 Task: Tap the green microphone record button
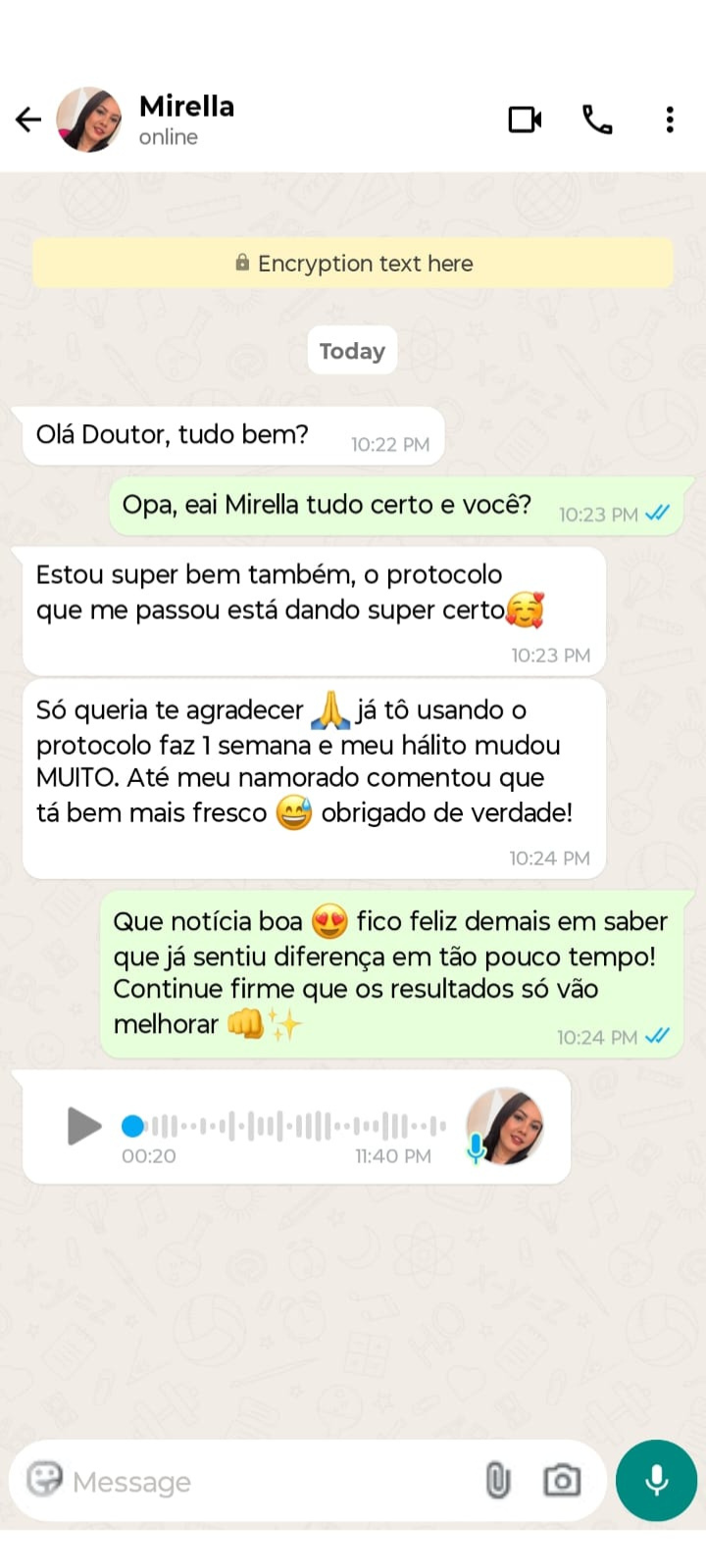656,1480
